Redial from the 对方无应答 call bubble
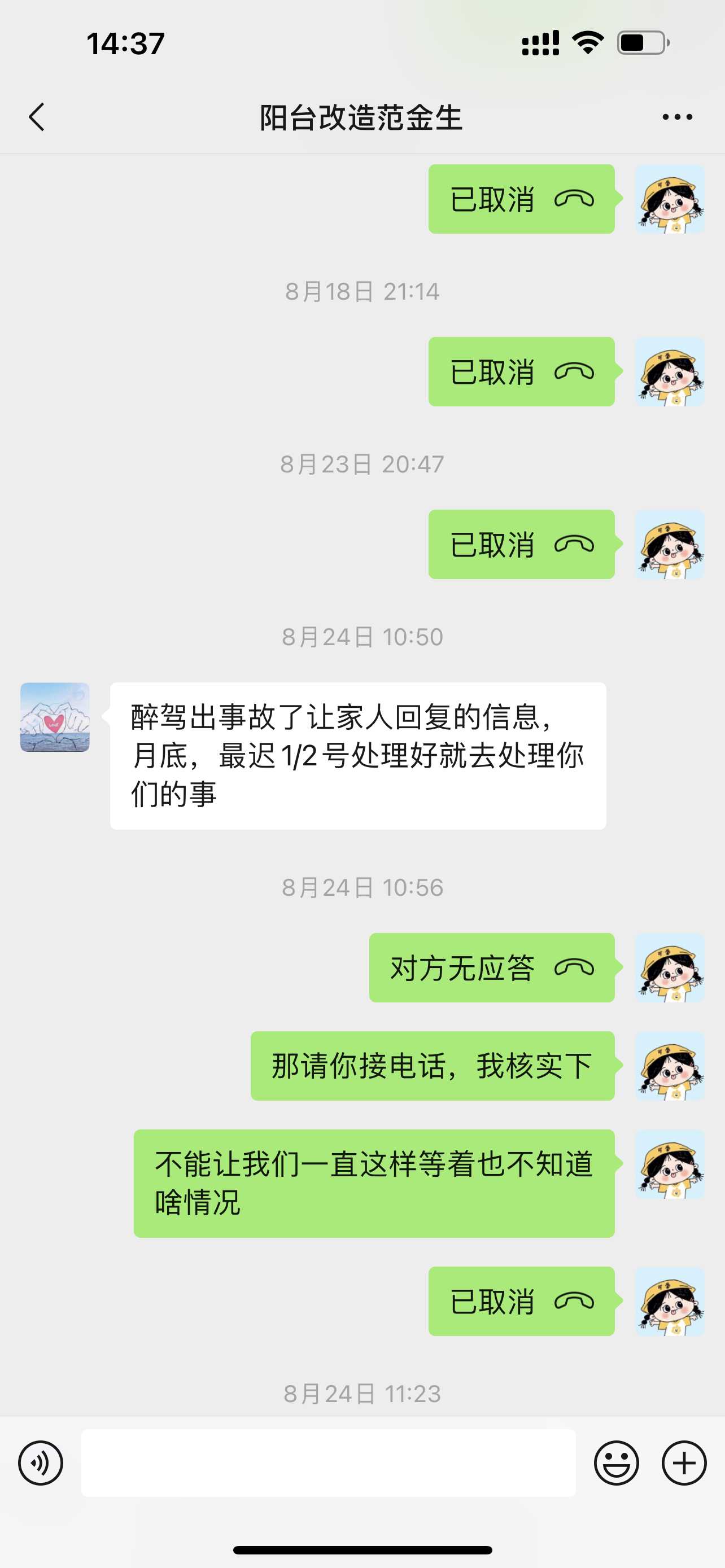 click(x=491, y=968)
